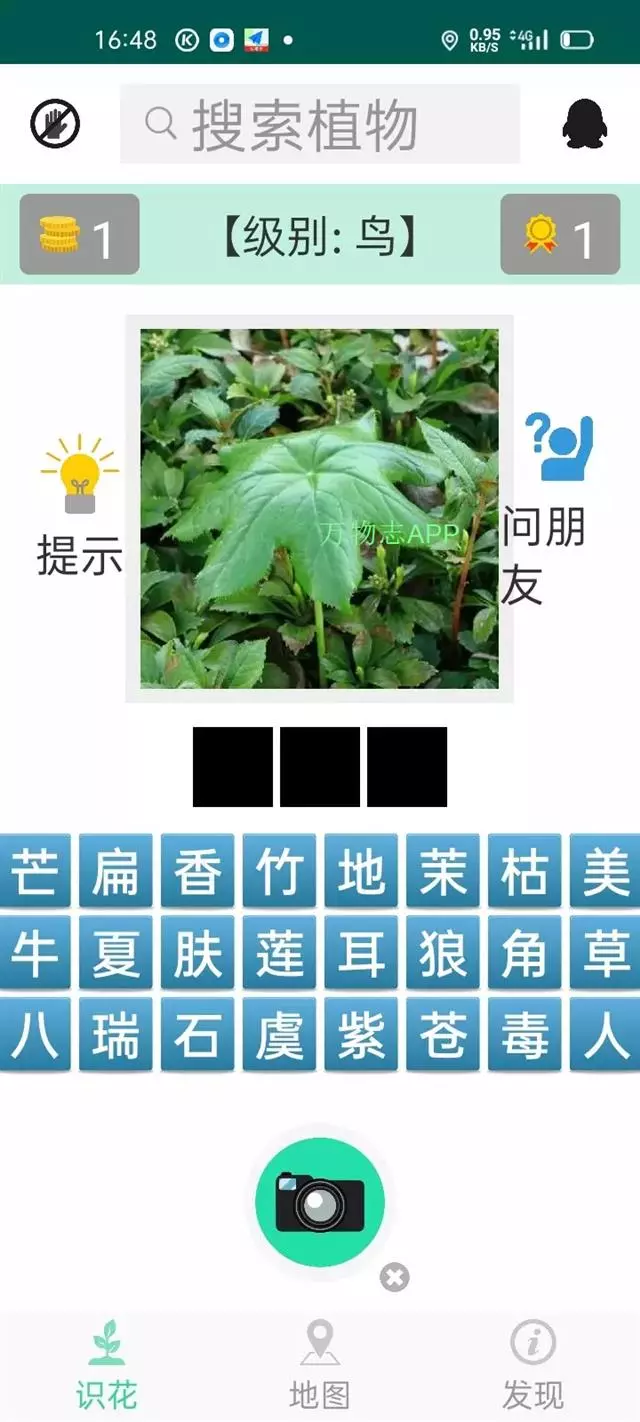This screenshot has height=1422, width=640.
Task: Select the character 八
Action: click(35, 1035)
